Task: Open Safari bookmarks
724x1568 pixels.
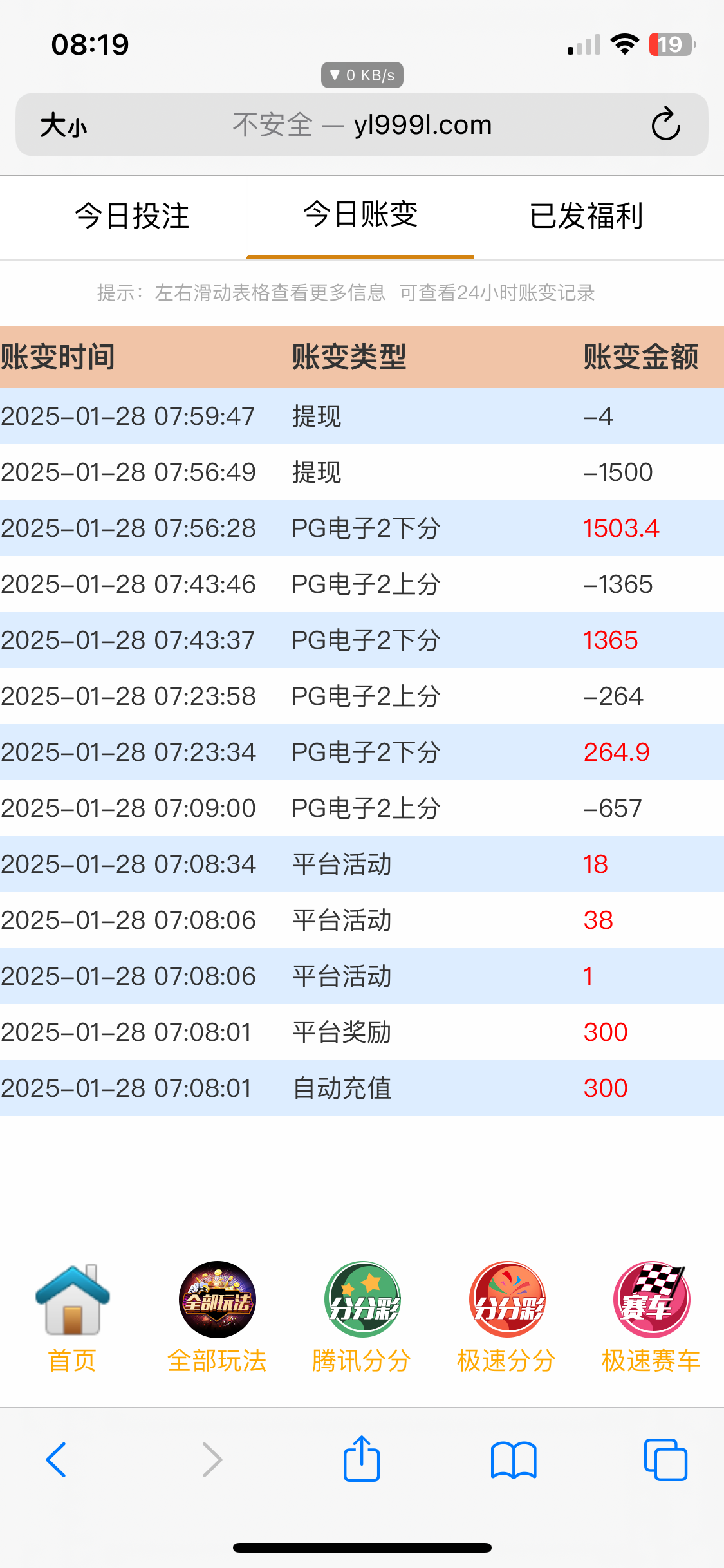Action: click(513, 1460)
